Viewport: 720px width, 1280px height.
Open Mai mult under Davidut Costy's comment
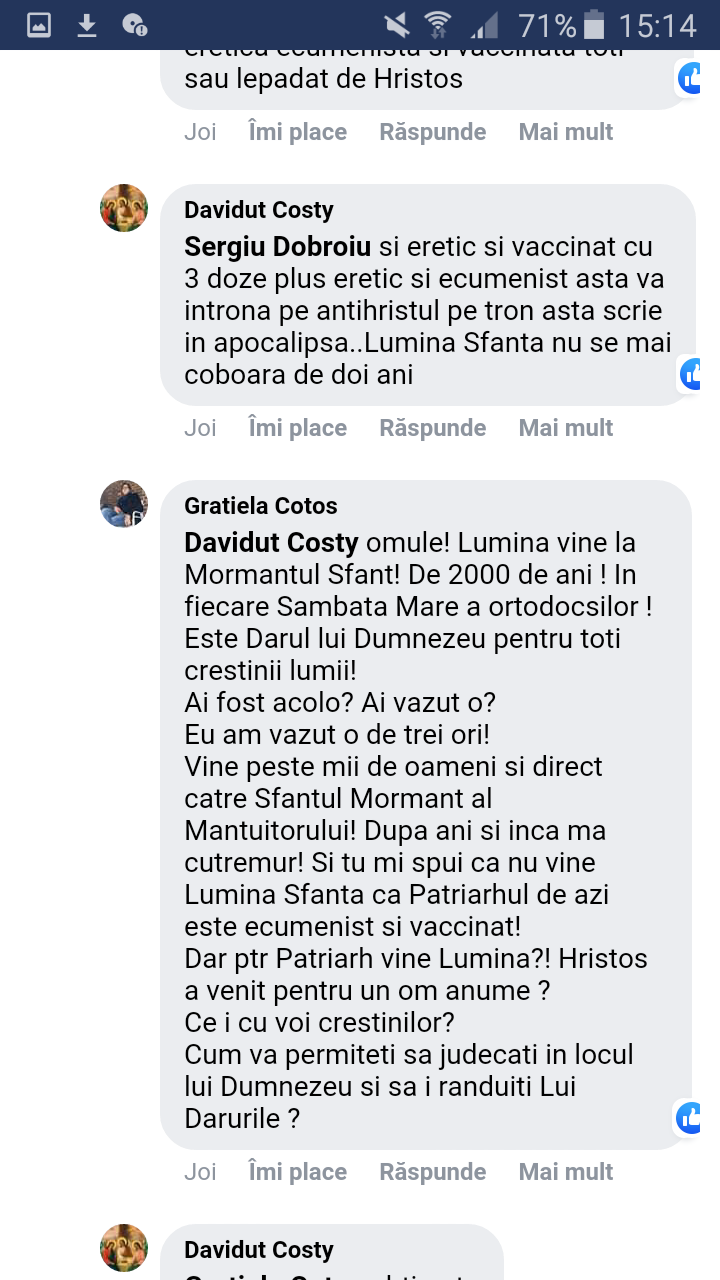point(565,428)
